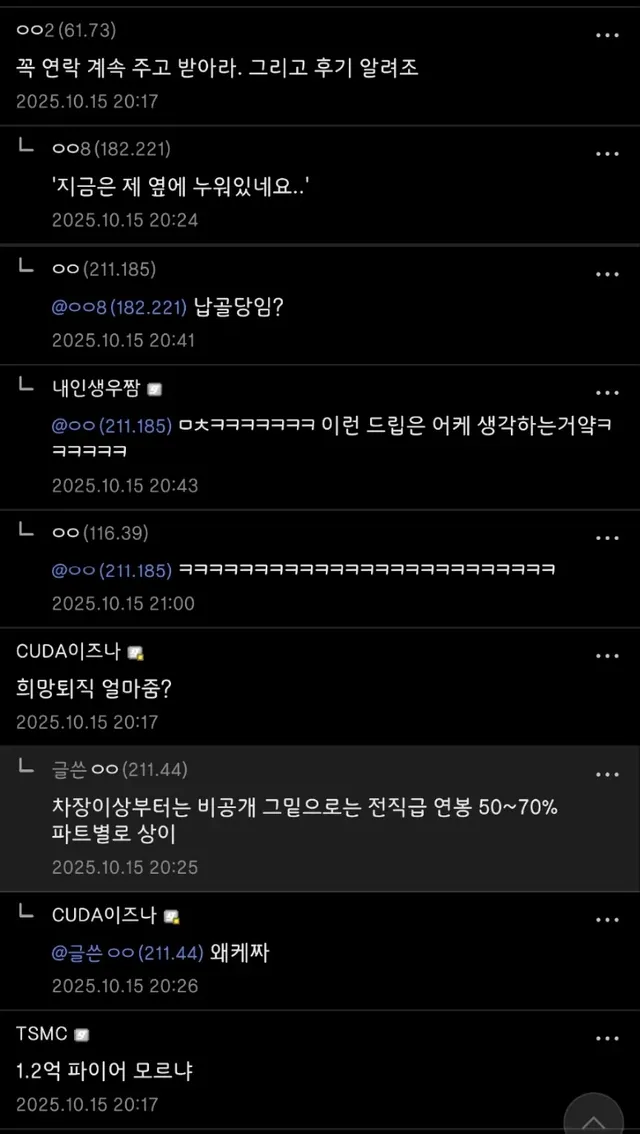Screen dimensions: 640x1134
Task: Open TSMC's user profile
Action: point(43,1033)
